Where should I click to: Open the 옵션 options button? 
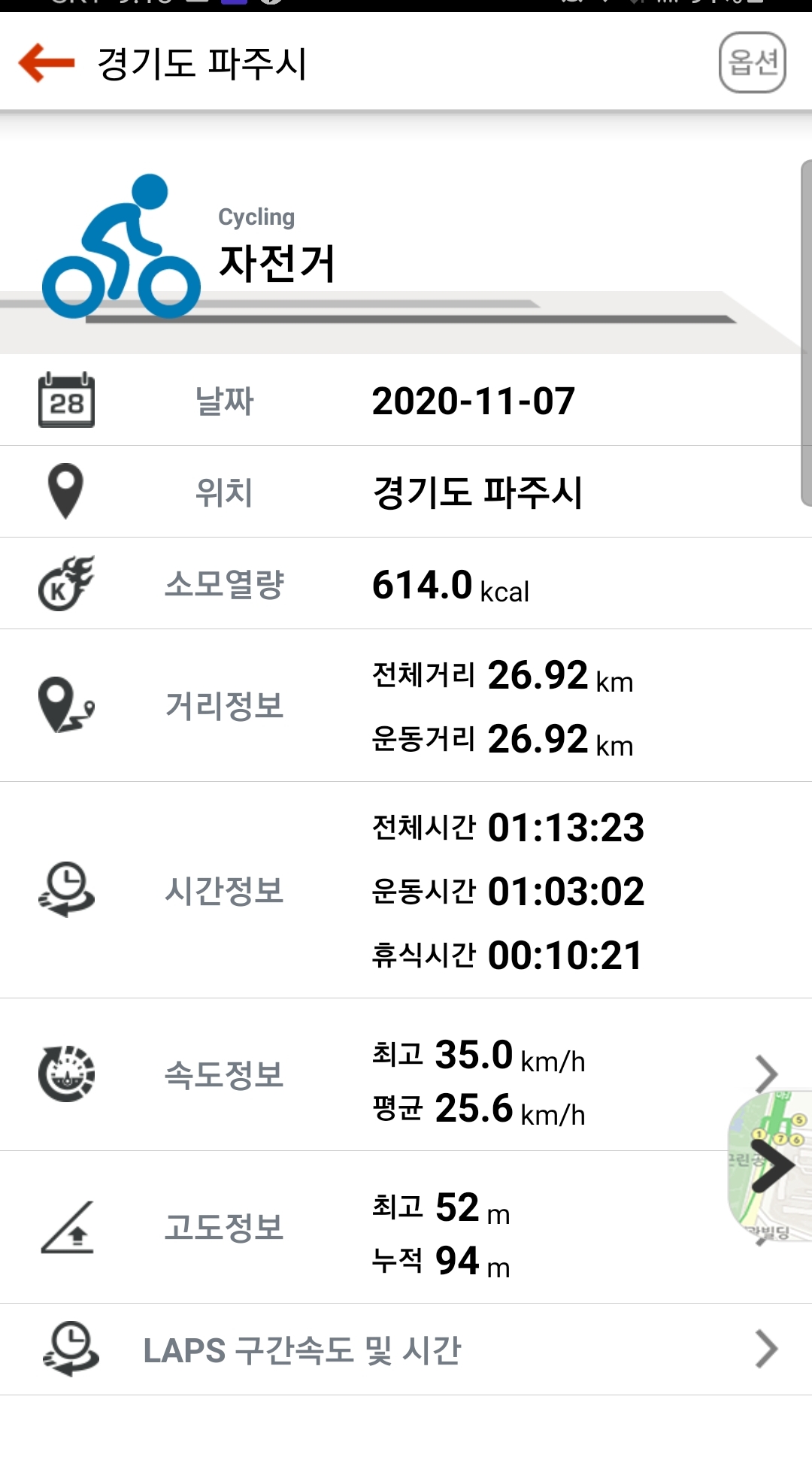(x=753, y=62)
